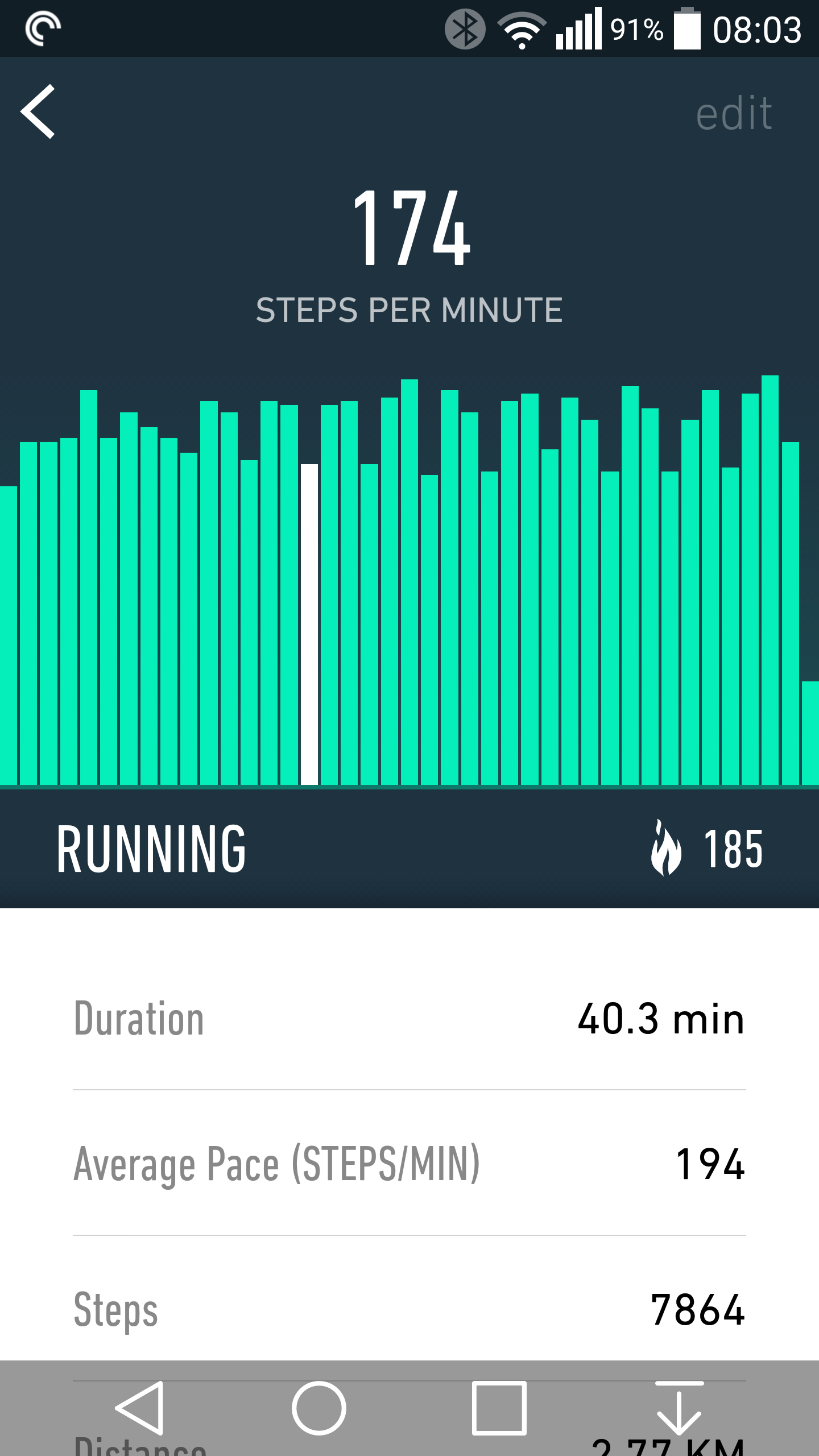Viewport: 819px width, 1456px height.
Task: Tap the battery indicator icon
Action: [687, 30]
